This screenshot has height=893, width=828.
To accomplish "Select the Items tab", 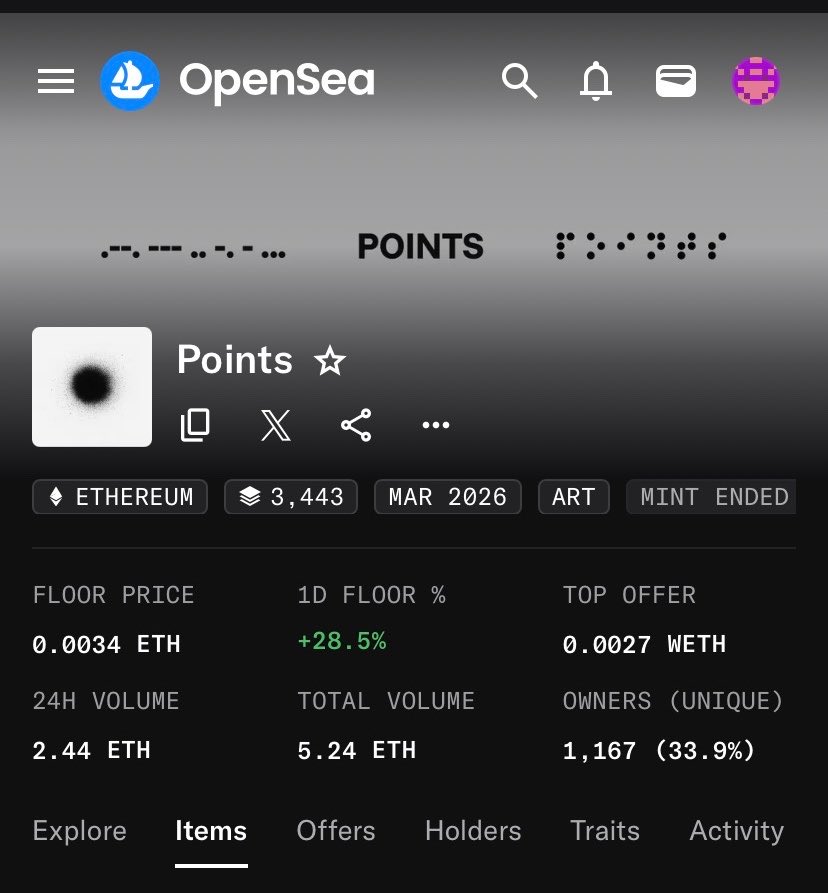I will pos(211,830).
